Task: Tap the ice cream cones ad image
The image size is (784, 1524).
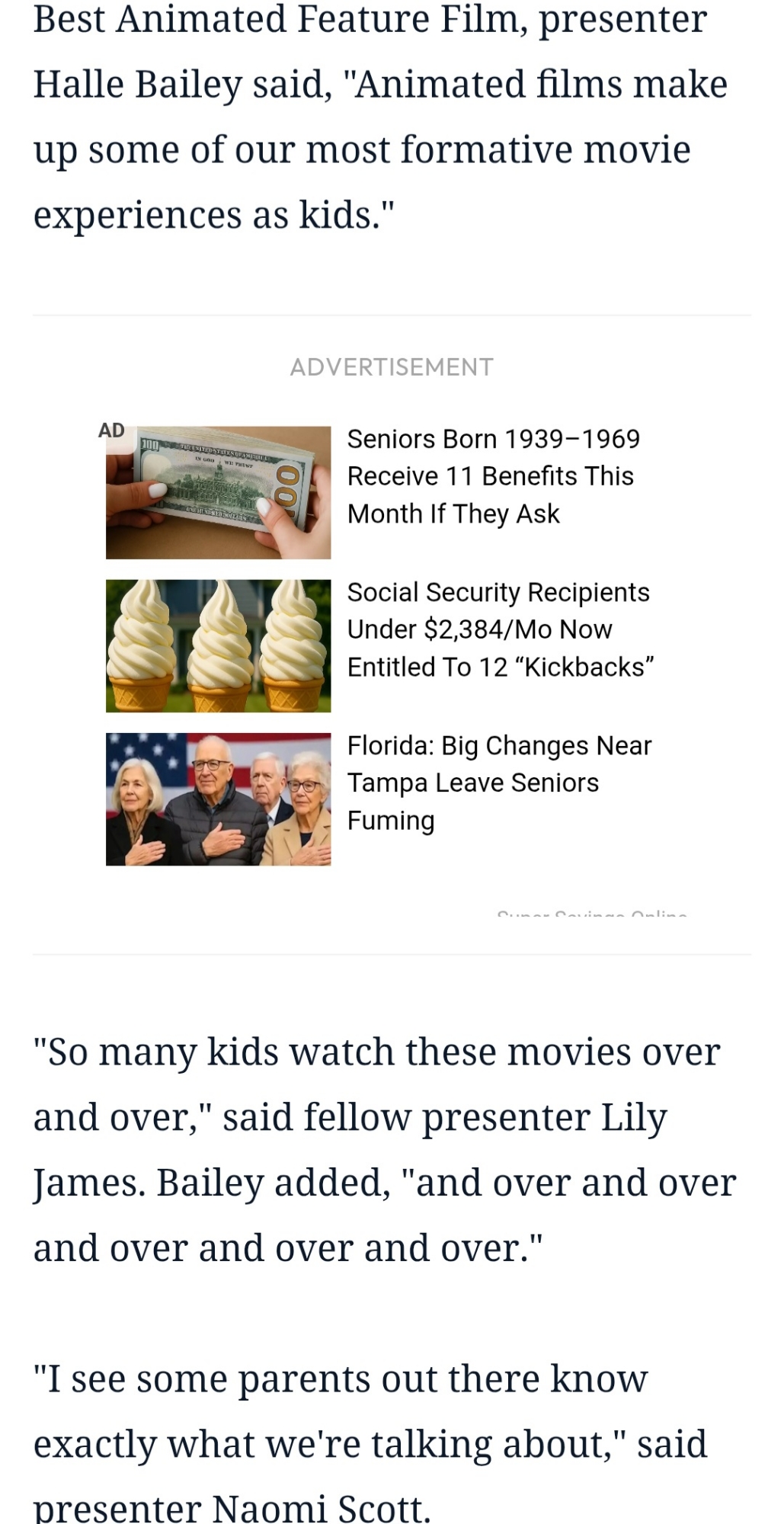Action: [218, 645]
